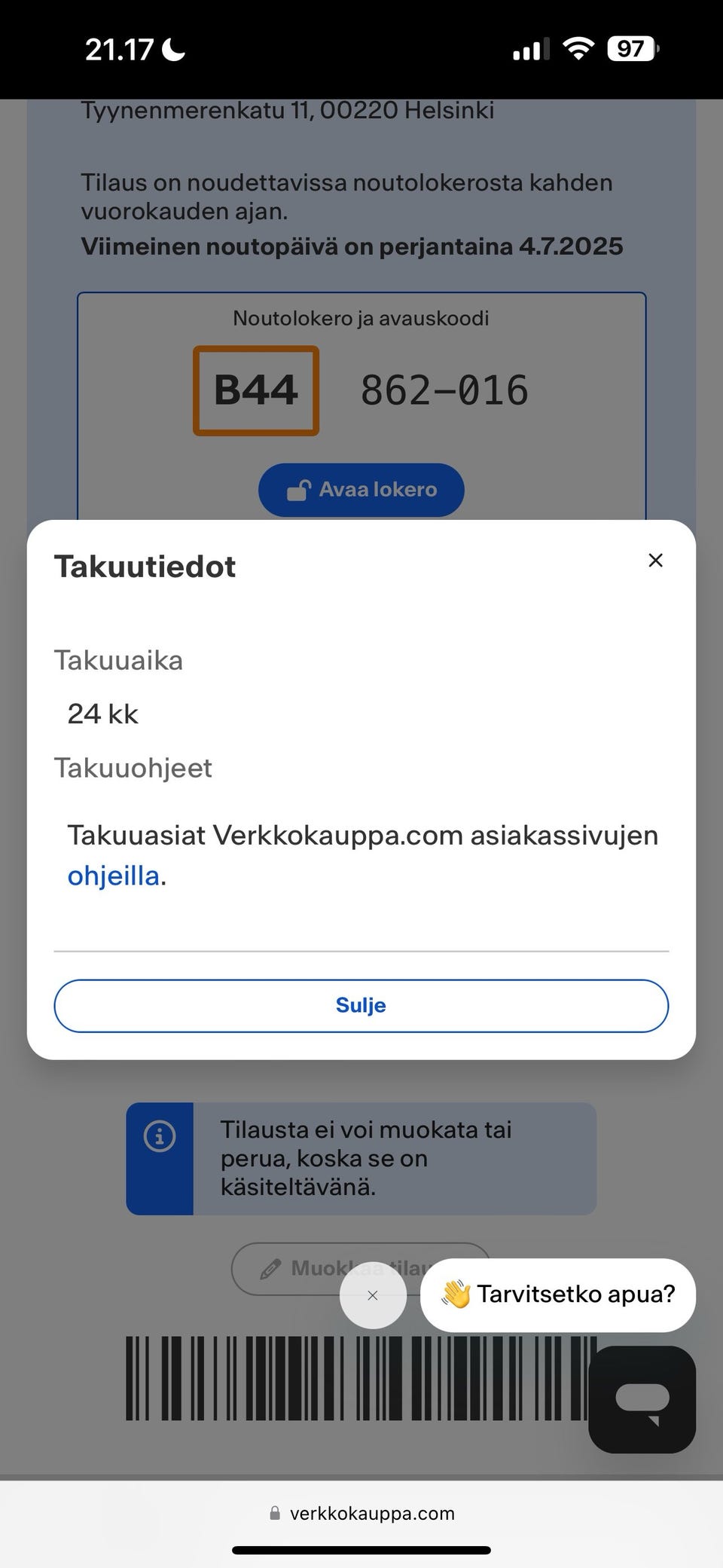Open the chat bubble icon at bottom right

pyautogui.click(x=641, y=1399)
